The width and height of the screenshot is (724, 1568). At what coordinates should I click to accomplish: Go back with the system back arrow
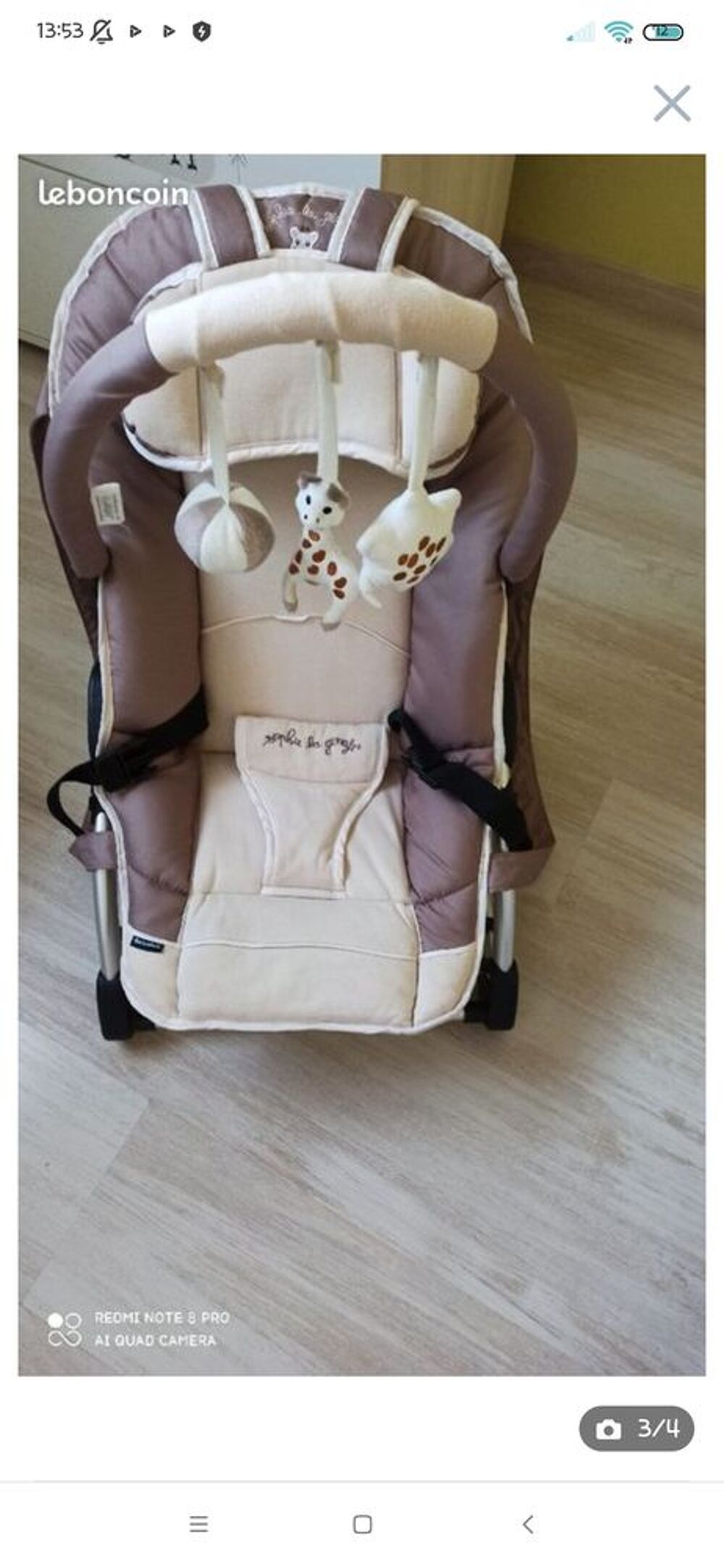click(528, 1524)
